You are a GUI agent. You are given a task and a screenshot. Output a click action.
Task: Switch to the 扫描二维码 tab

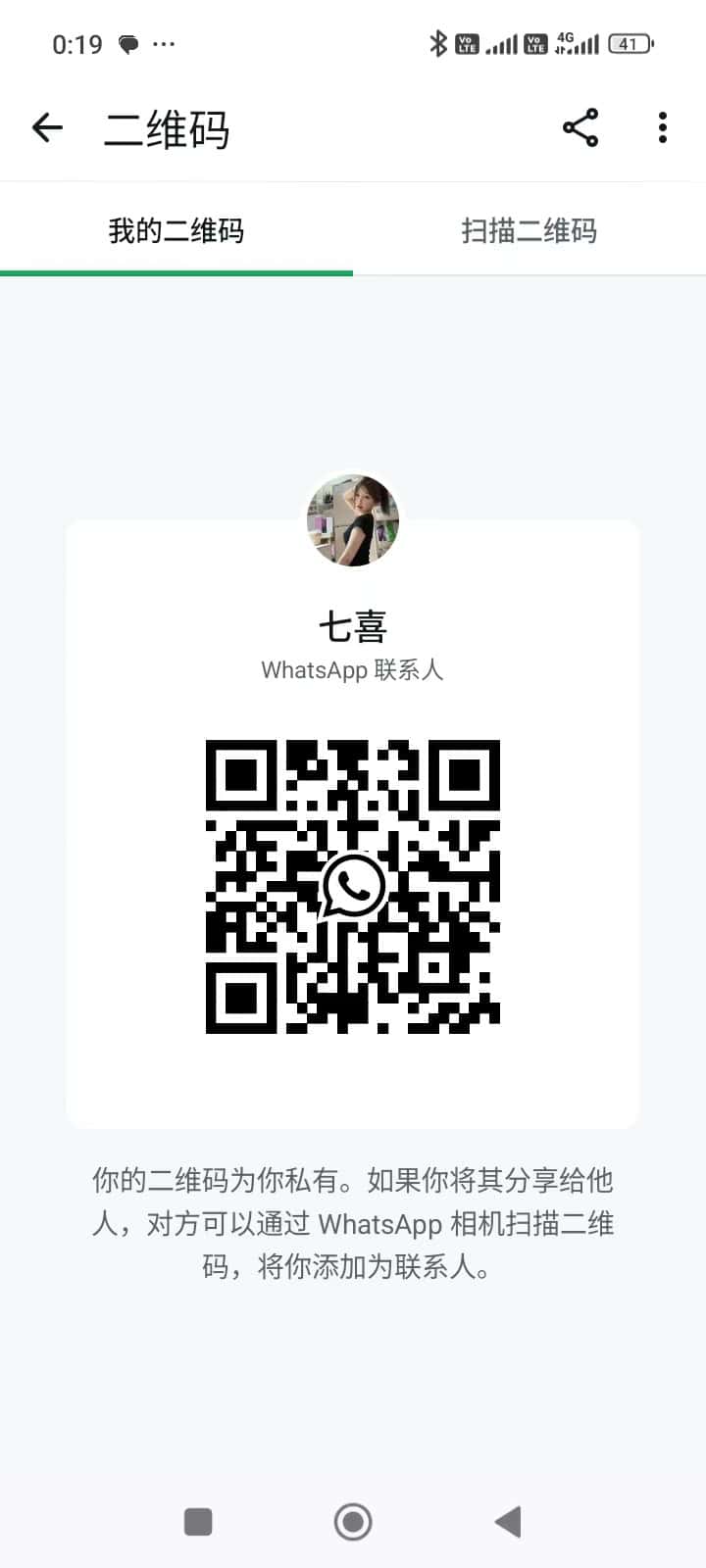pos(529,231)
